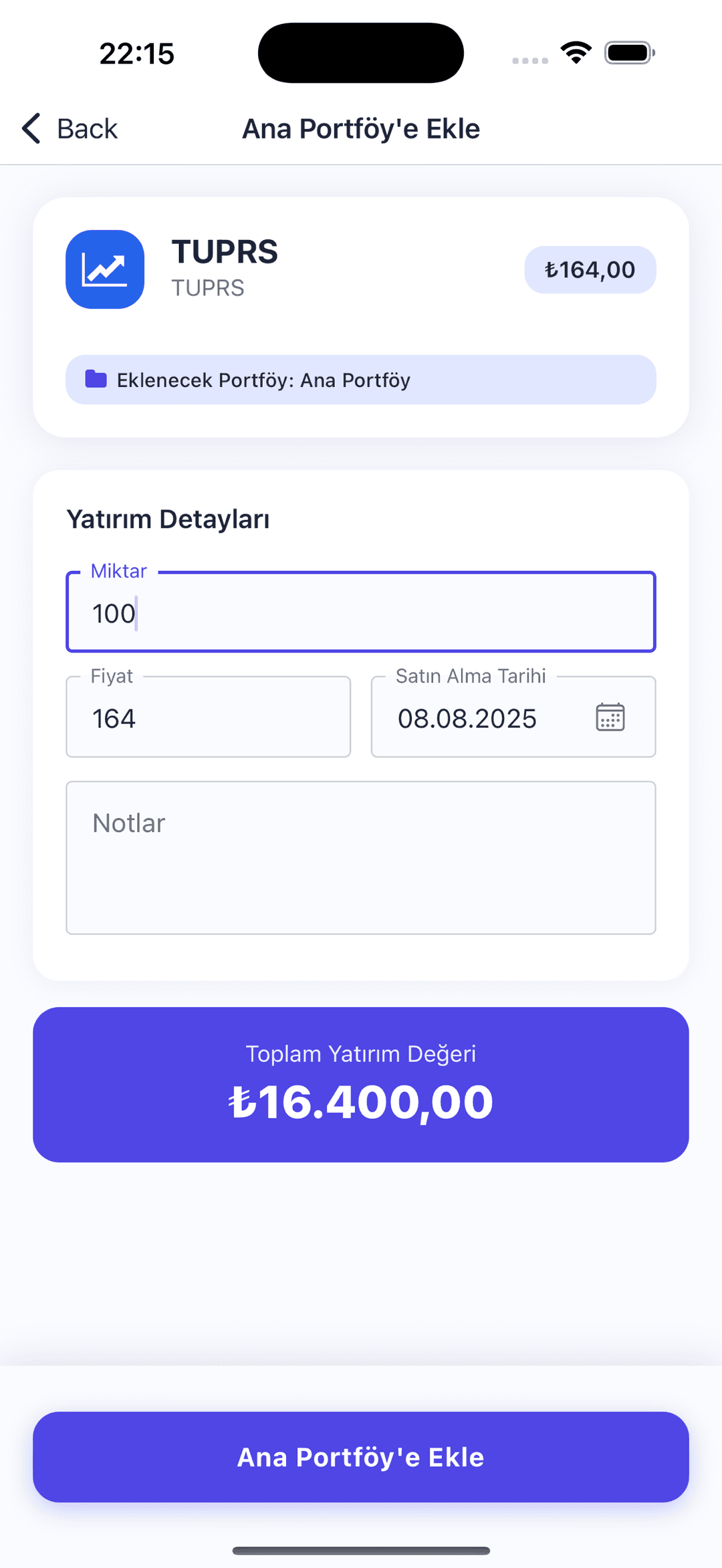Edit the Fiyat price field
The width and height of the screenshot is (722, 1568).
click(208, 716)
